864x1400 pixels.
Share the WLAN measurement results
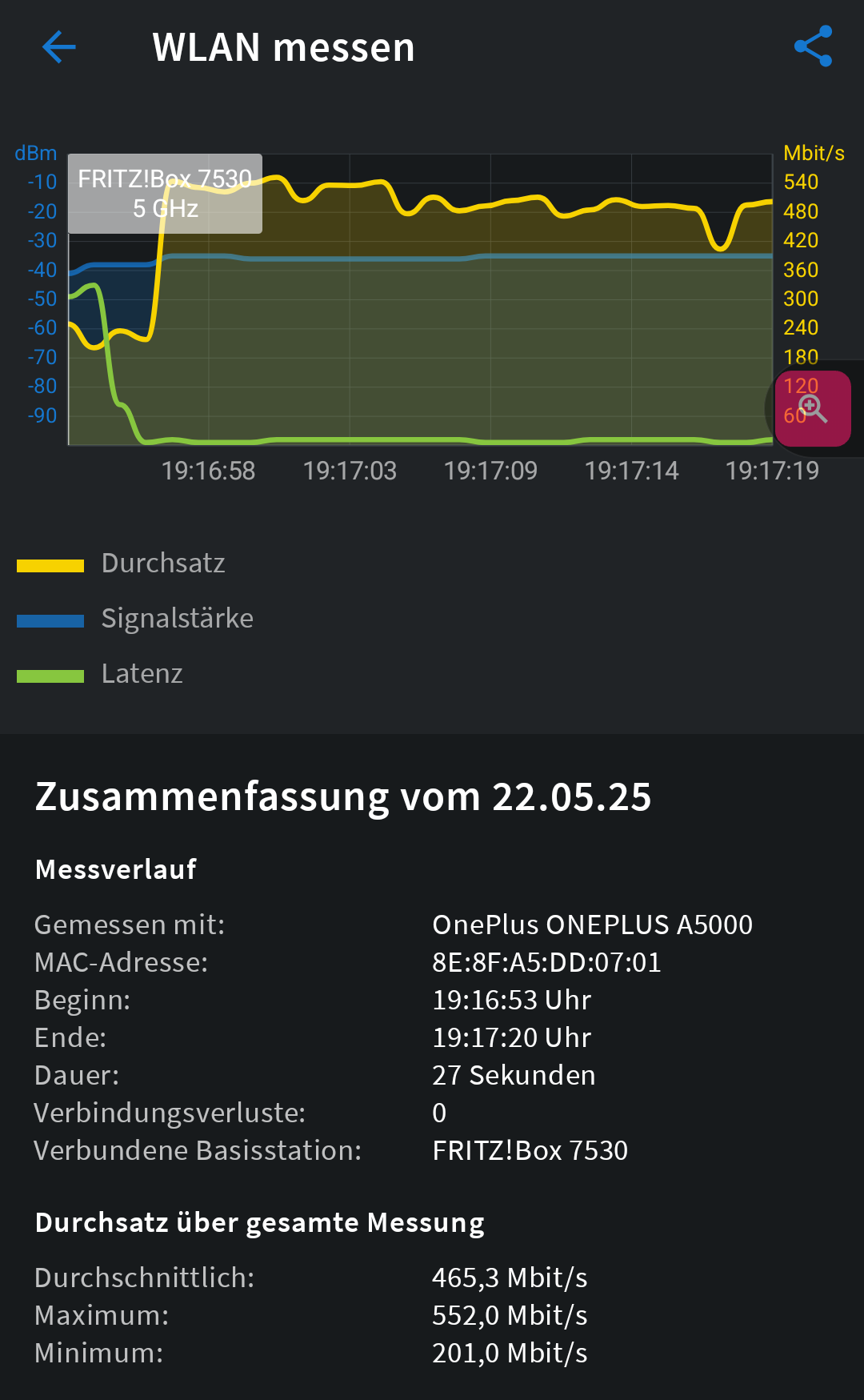(x=813, y=47)
